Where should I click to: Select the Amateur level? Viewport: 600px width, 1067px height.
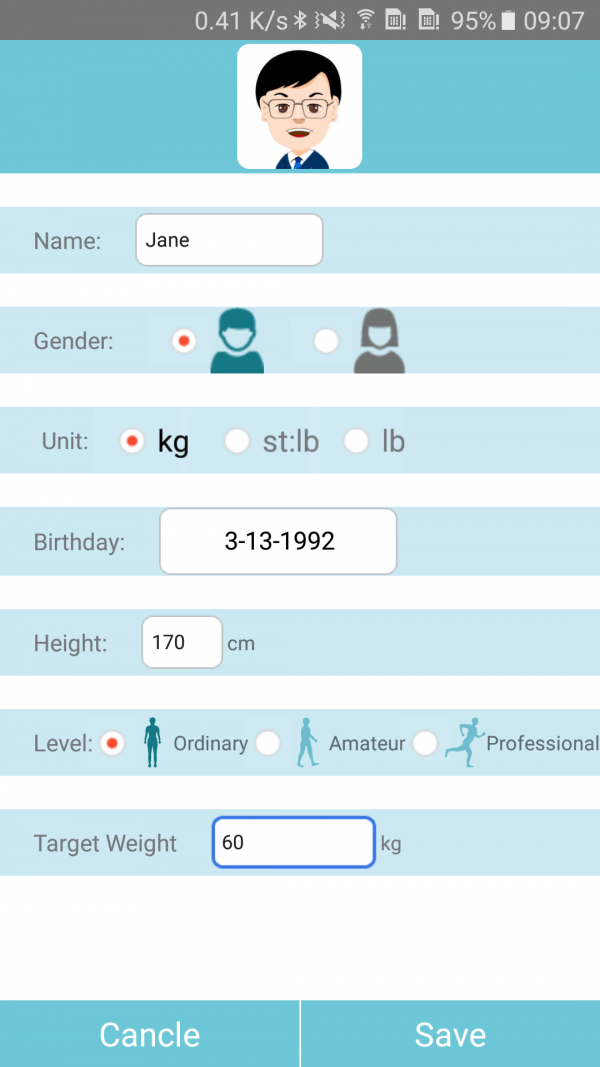pyautogui.click(x=267, y=742)
